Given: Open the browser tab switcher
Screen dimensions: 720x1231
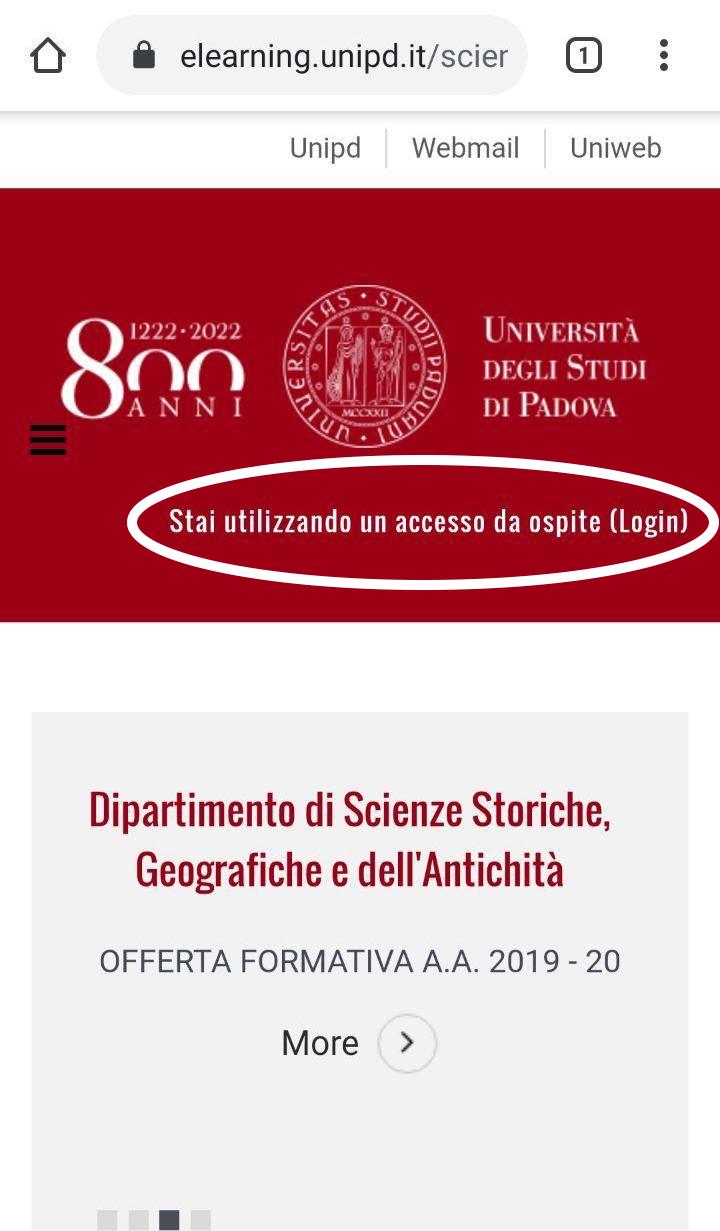Looking at the screenshot, I should 584,56.
